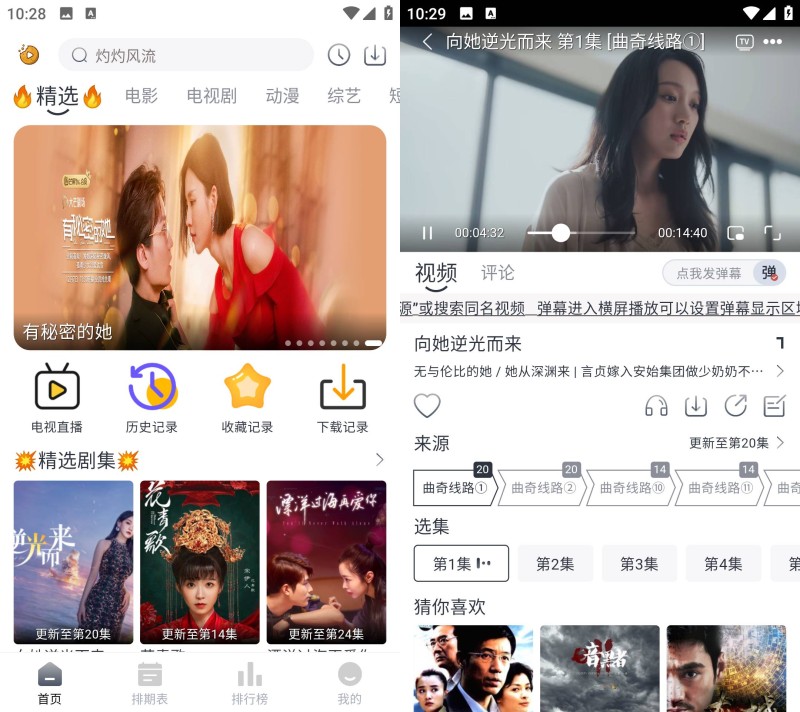
Task: Play episode 第2集
Action: (x=555, y=564)
